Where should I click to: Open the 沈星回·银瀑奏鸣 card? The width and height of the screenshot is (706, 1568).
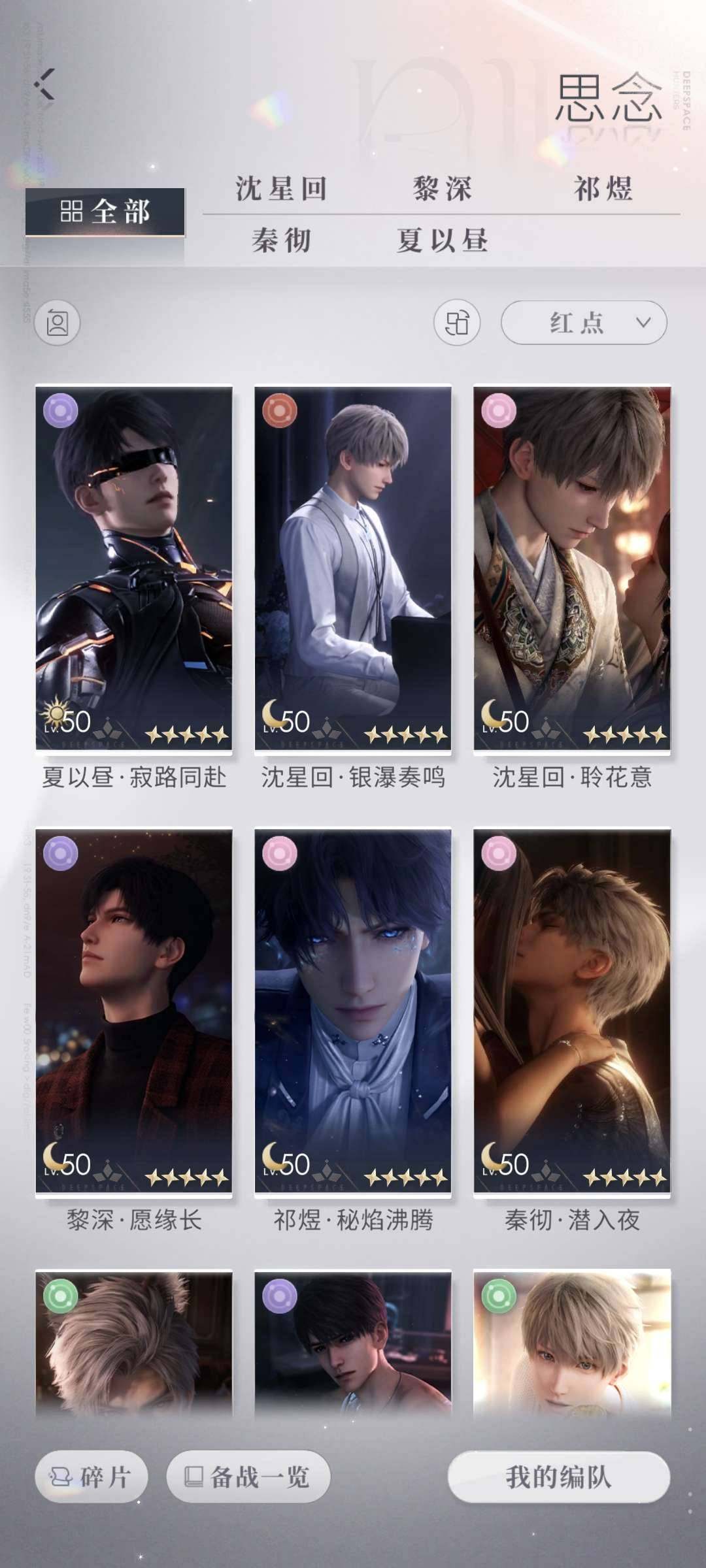tap(353, 567)
